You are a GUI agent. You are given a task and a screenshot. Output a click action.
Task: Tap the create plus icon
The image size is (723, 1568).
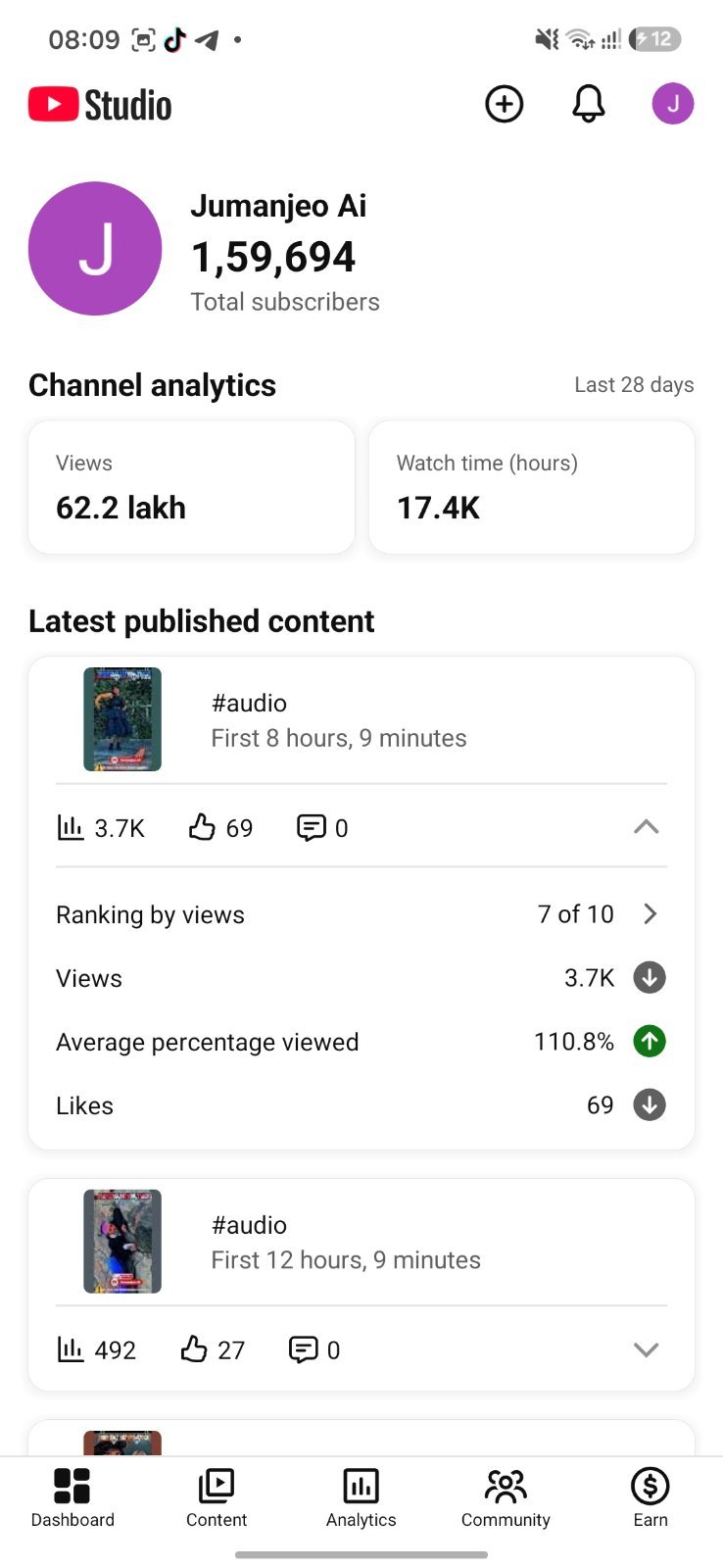505,104
